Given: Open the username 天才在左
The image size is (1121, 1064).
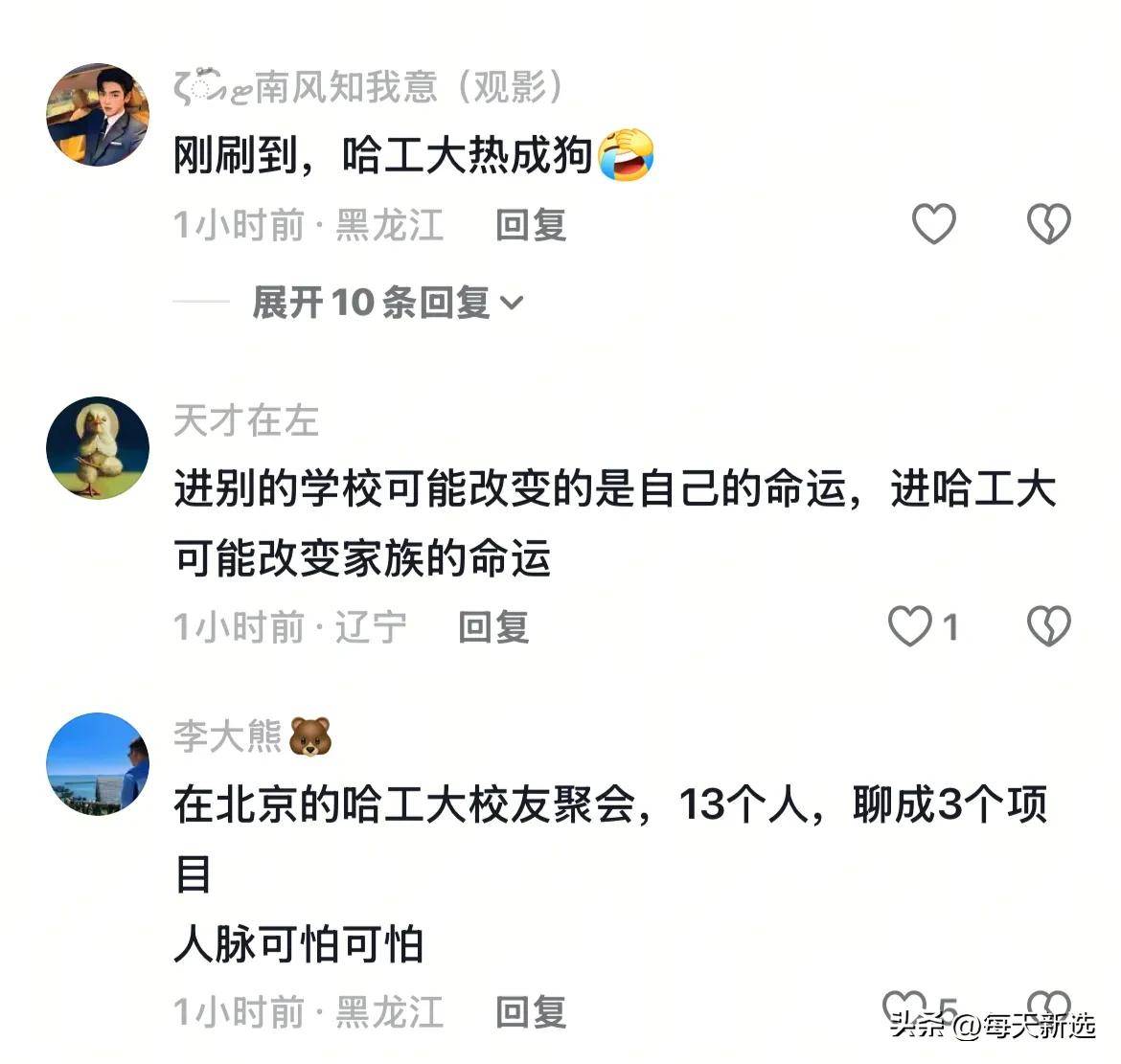Looking at the screenshot, I should [x=246, y=421].
